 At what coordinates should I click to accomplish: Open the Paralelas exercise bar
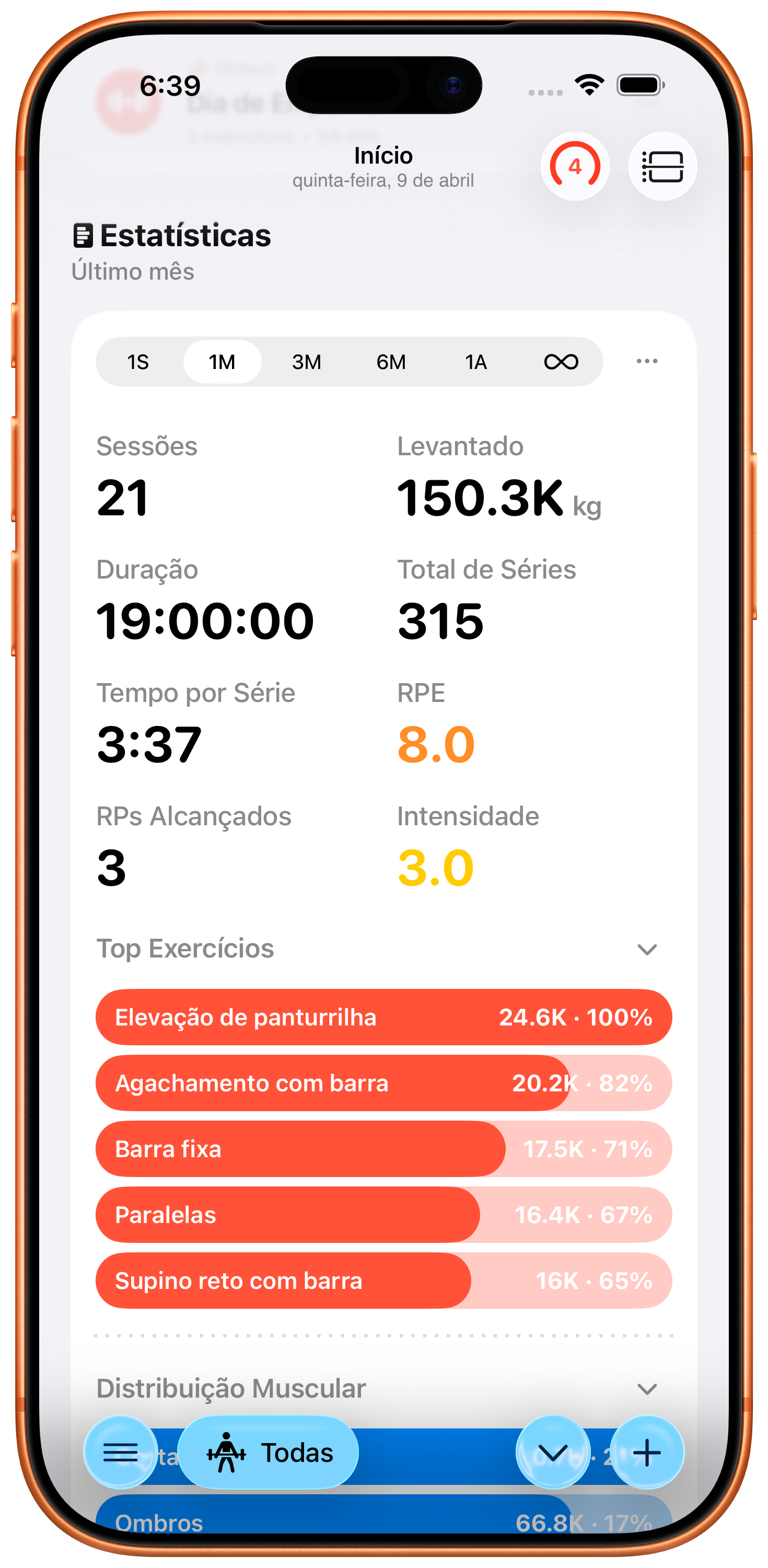tap(383, 1214)
